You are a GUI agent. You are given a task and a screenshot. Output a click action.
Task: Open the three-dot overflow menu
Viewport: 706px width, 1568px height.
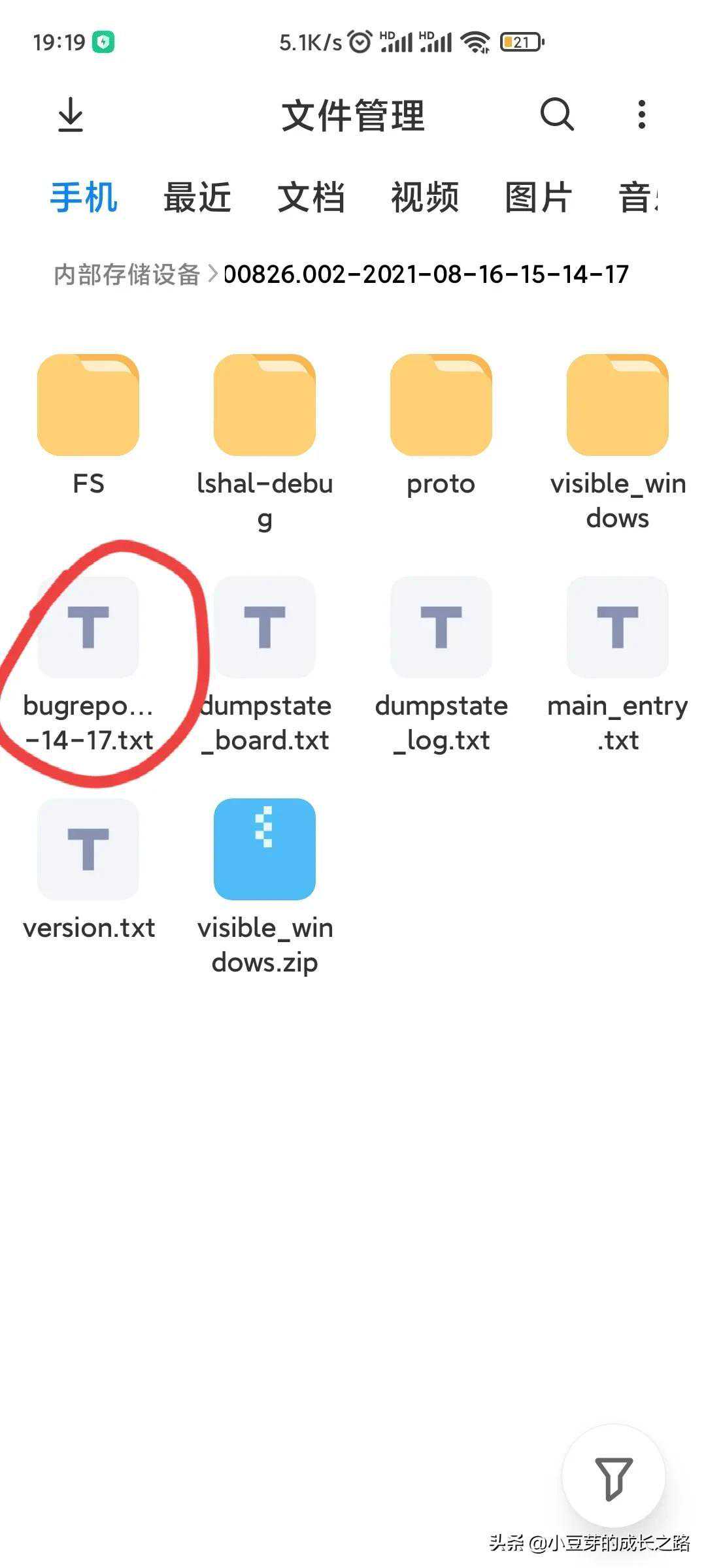pos(642,115)
